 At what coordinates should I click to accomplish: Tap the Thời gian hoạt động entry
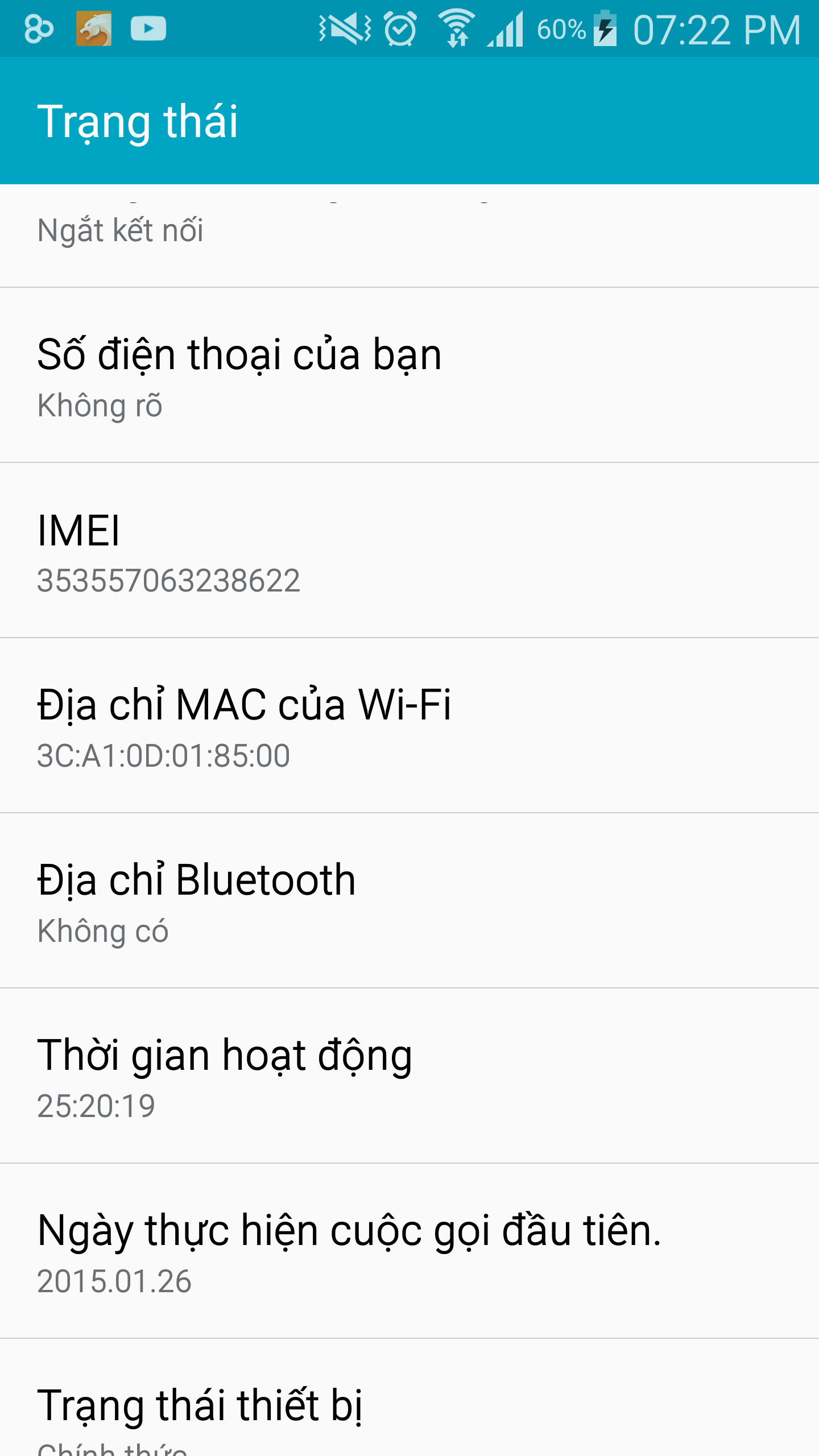(x=409, y=1076)
